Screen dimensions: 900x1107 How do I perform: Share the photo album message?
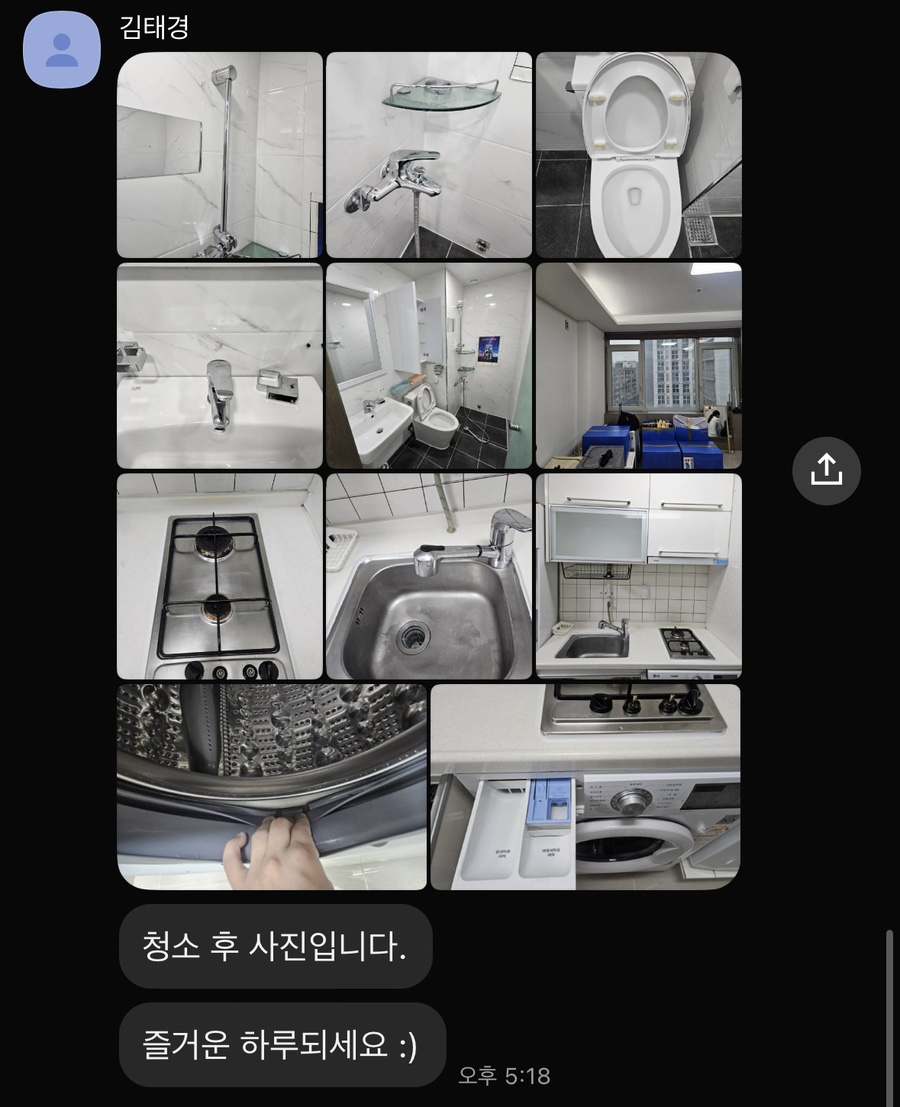tap(826, 470)
